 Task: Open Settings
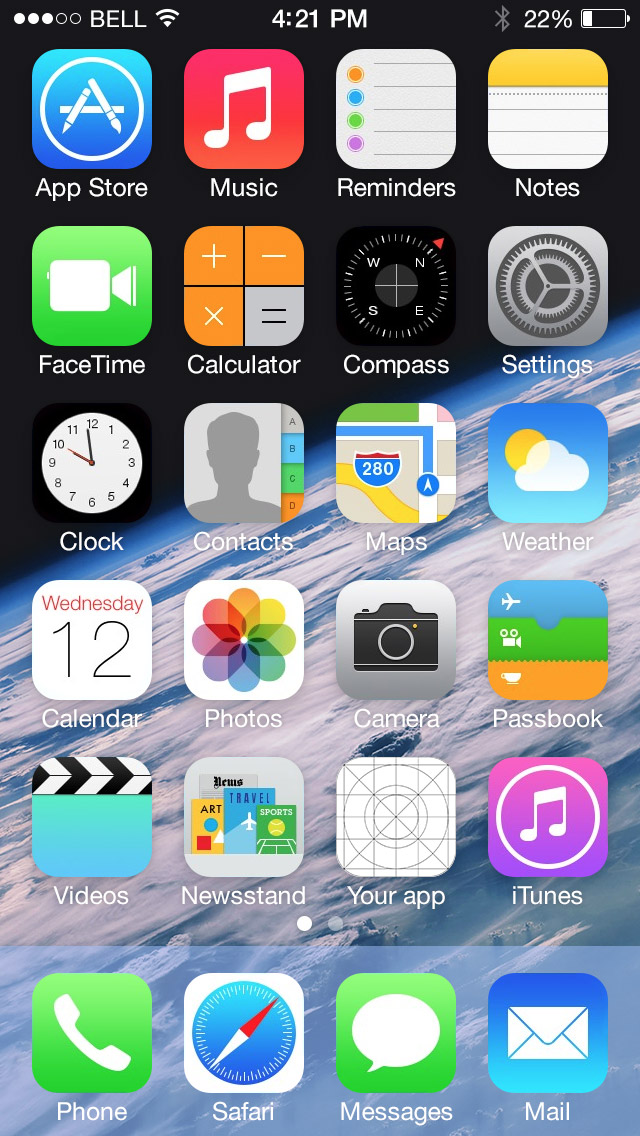click(x=548, y=286)
